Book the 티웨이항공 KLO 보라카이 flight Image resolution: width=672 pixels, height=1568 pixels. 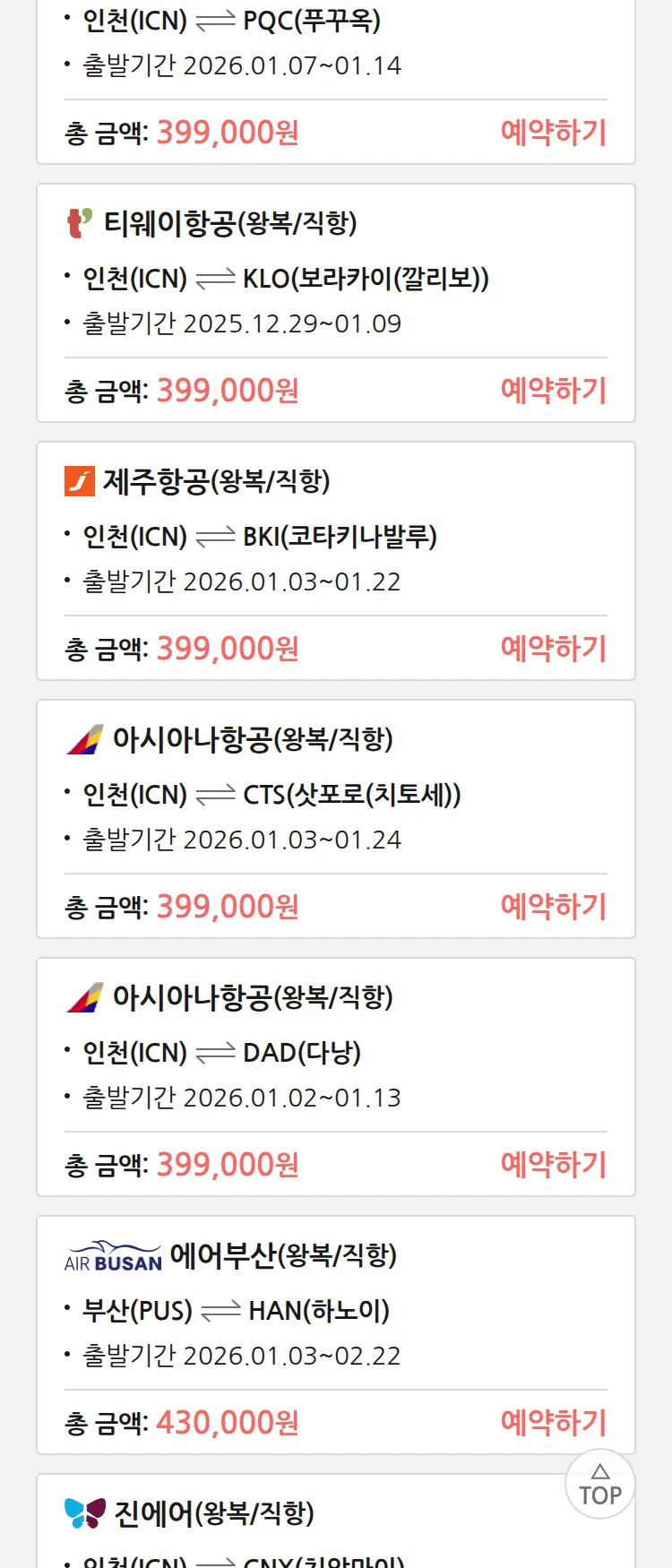point(553,391)
